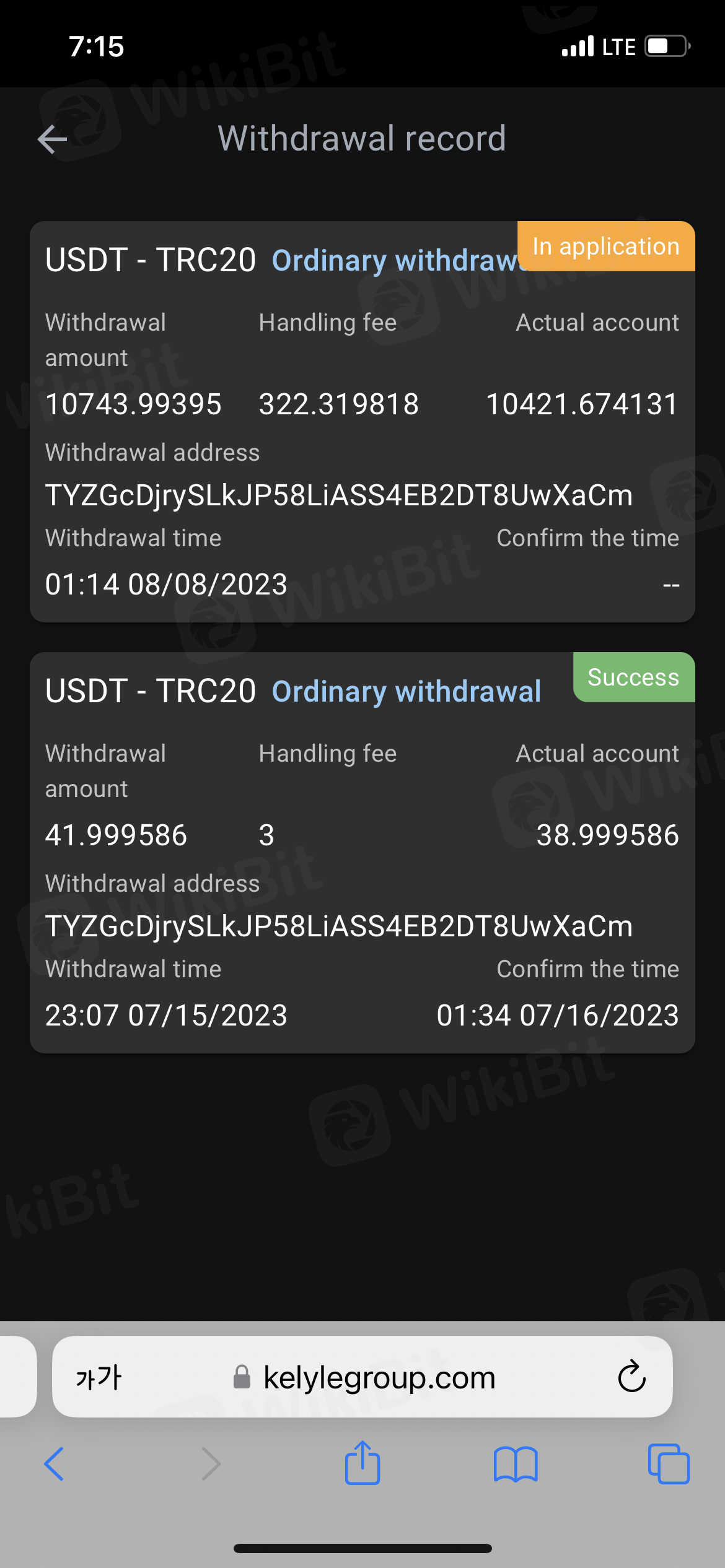Tap the withdrawal address TYZGcDjrySLkJP58LiASS4EB2DT8UwXaCm
Image resolution: width=725 pixels, height=1568 pixels.
338,495
